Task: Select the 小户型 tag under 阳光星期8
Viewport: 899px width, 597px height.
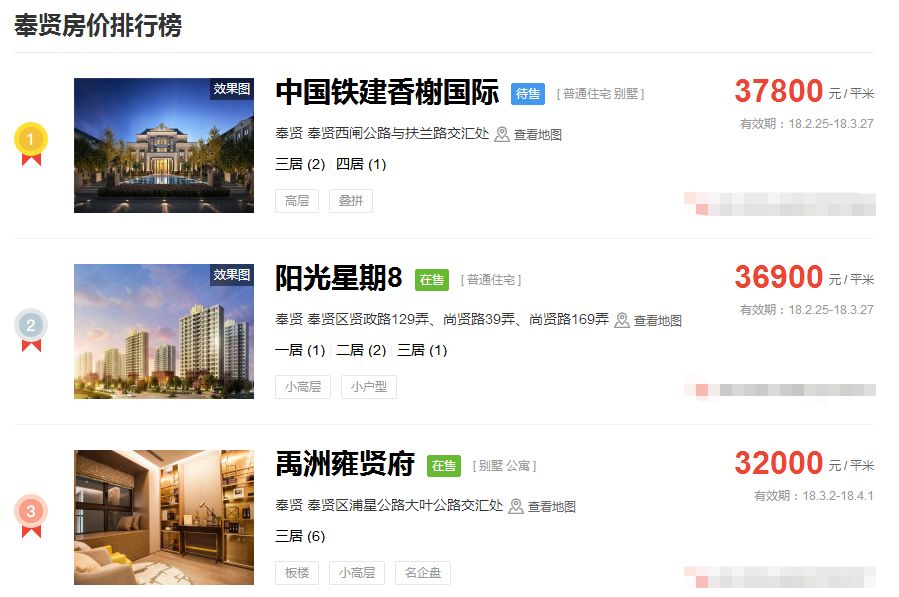Action: [368, 387]
